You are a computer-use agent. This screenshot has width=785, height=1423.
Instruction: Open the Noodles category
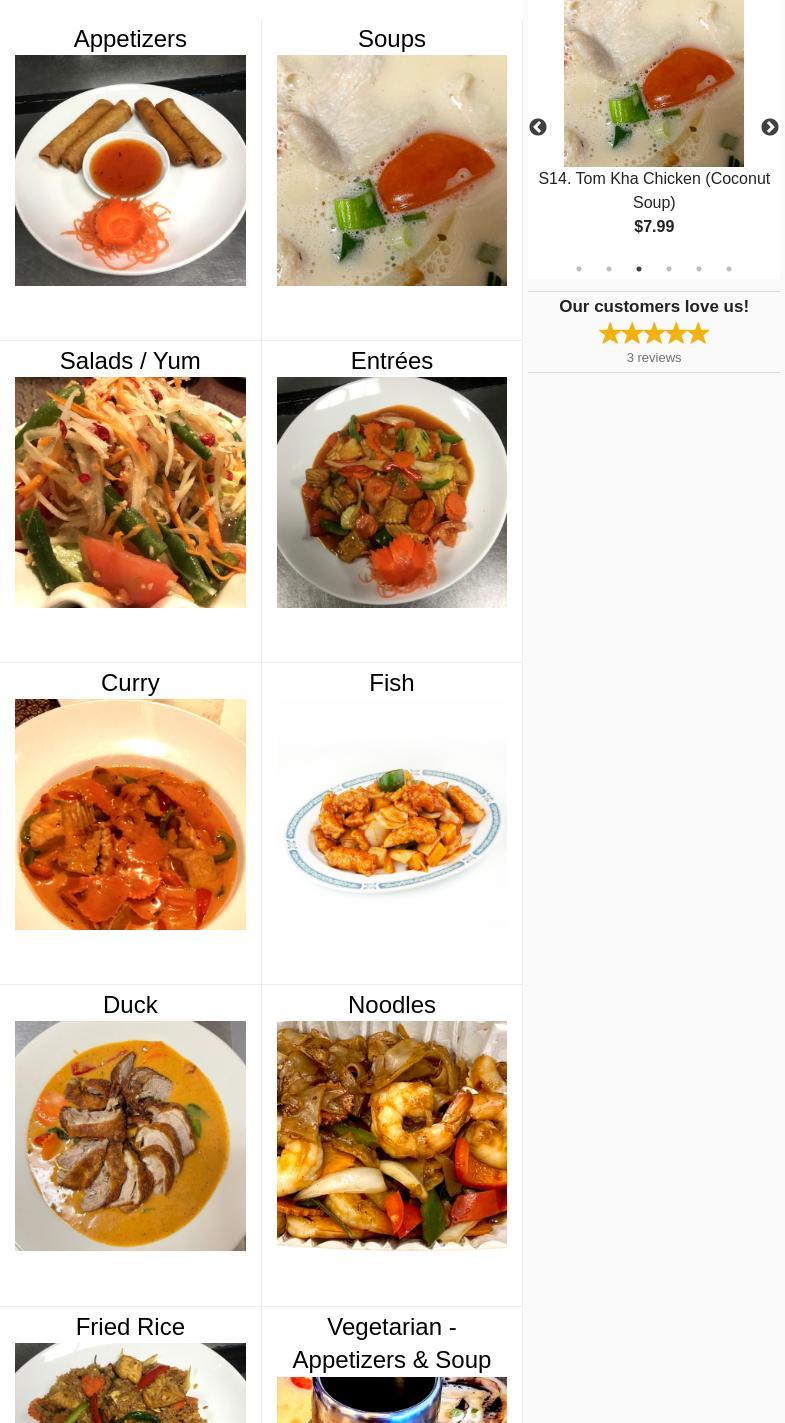[391, 1135]
